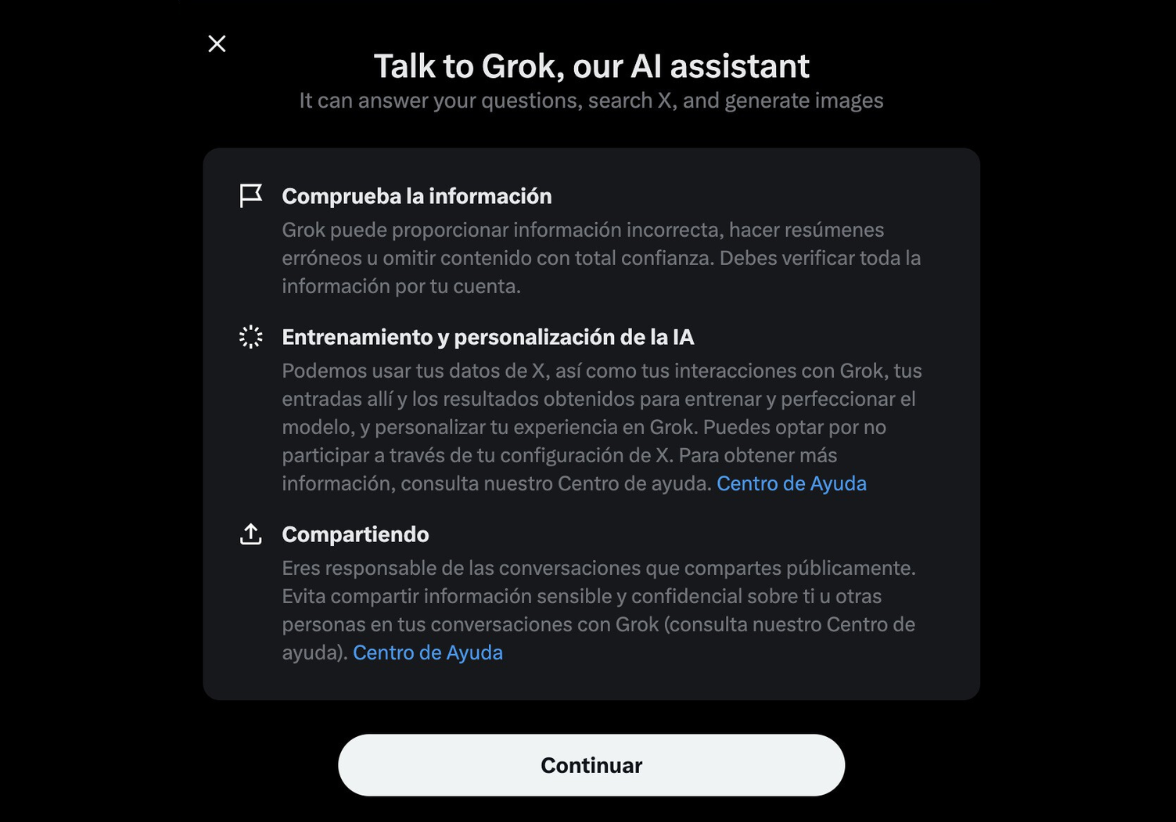Tap the Continuar button
The width and height of the screenshot is (1176, 822).
click(591, 765)
